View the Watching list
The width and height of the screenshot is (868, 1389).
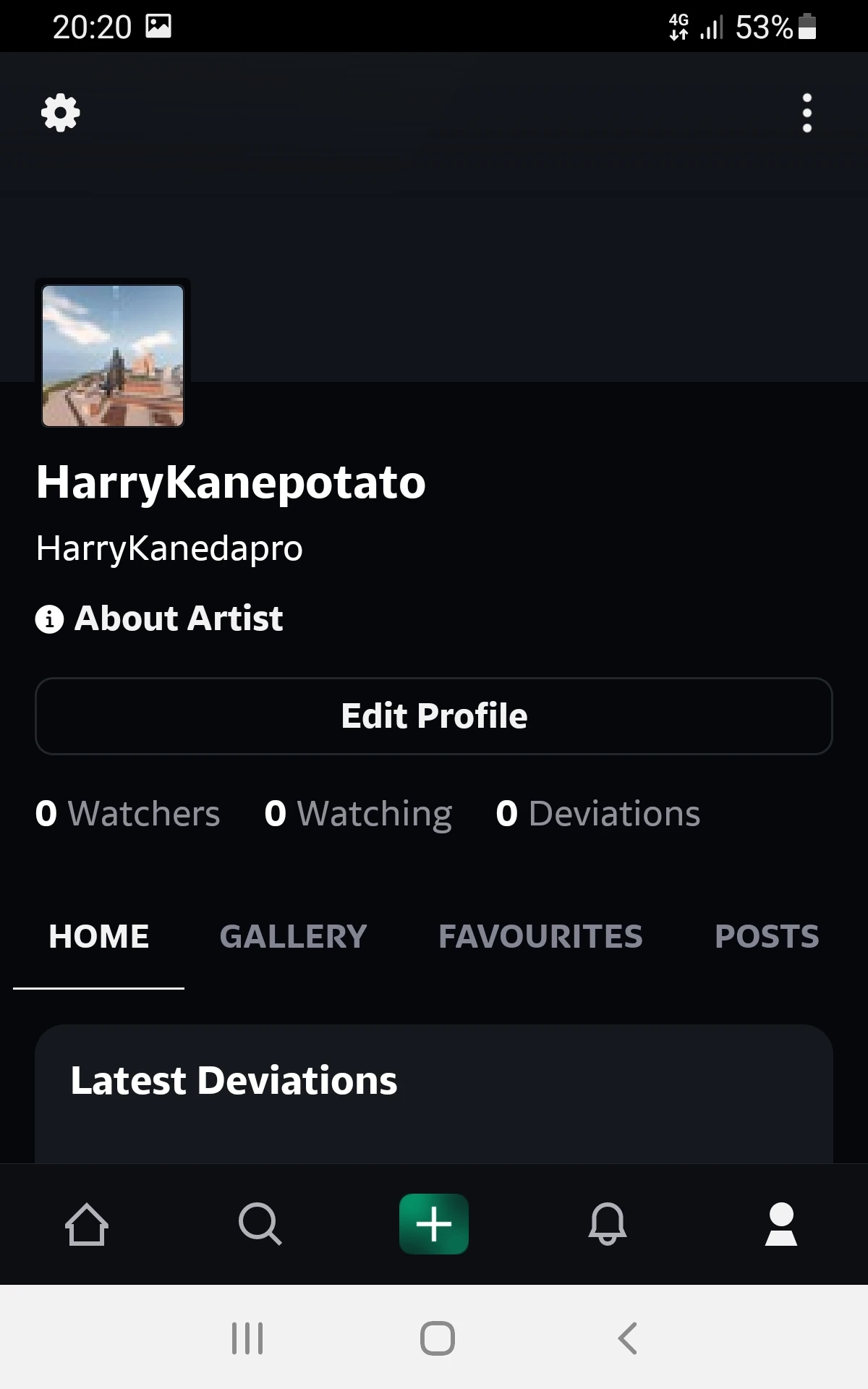tap(358, 813)
